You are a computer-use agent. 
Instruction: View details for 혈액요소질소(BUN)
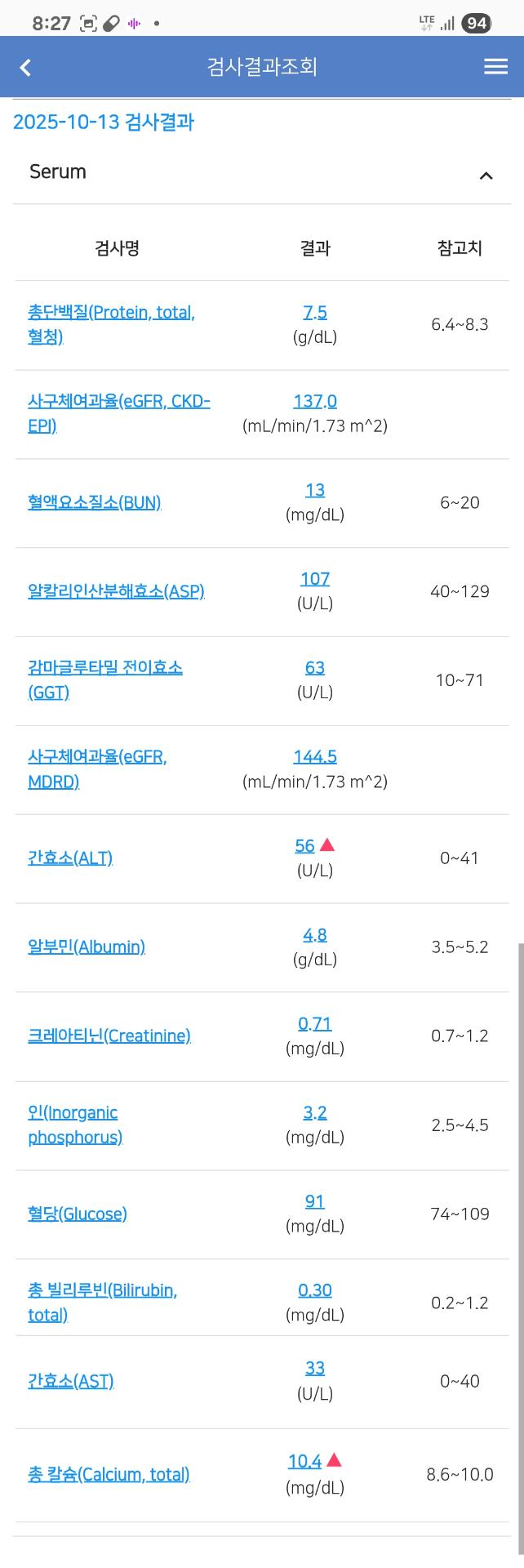[95, 503]
